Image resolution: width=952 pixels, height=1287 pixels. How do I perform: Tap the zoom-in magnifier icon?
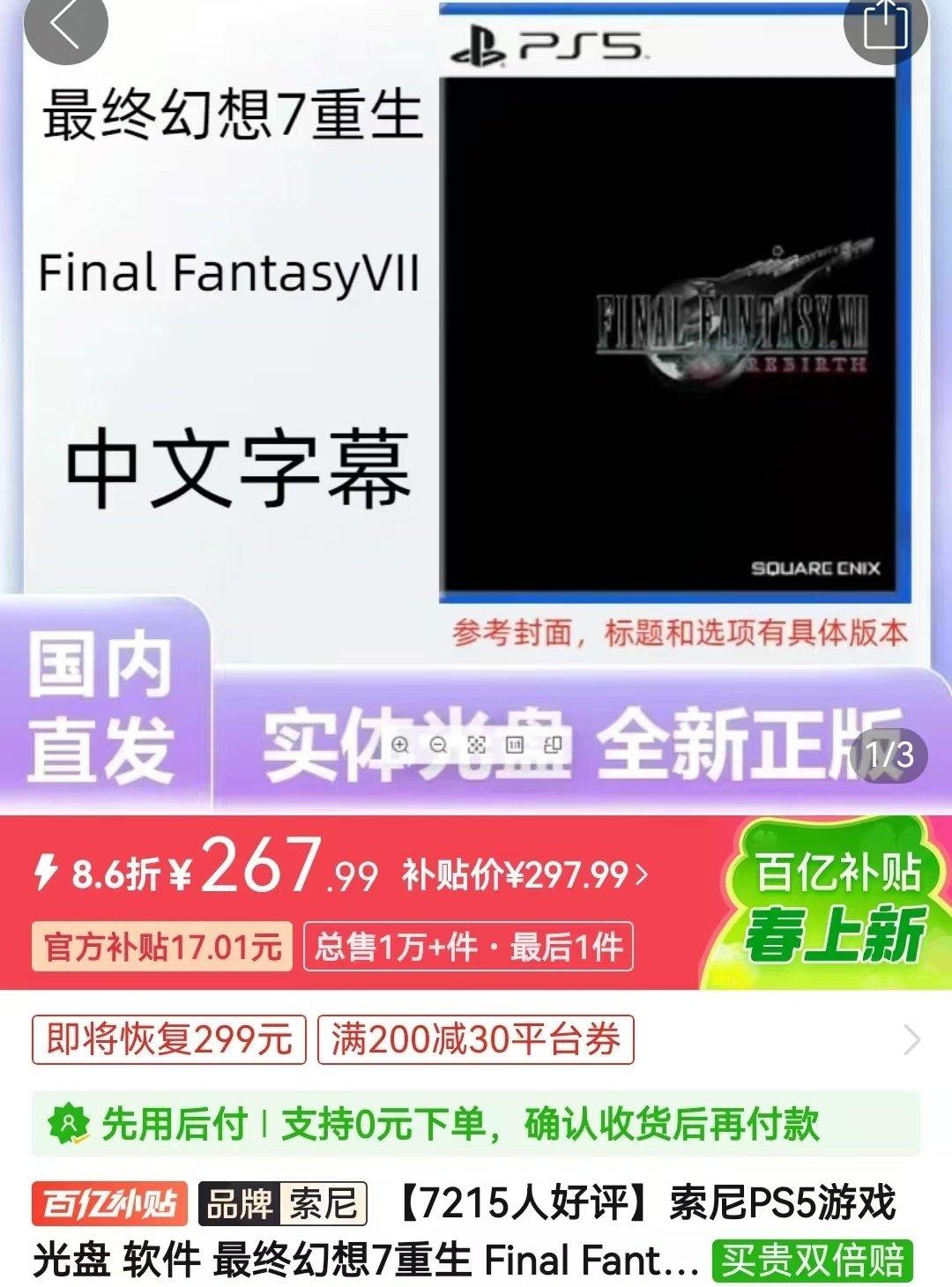tap(400, 745)
